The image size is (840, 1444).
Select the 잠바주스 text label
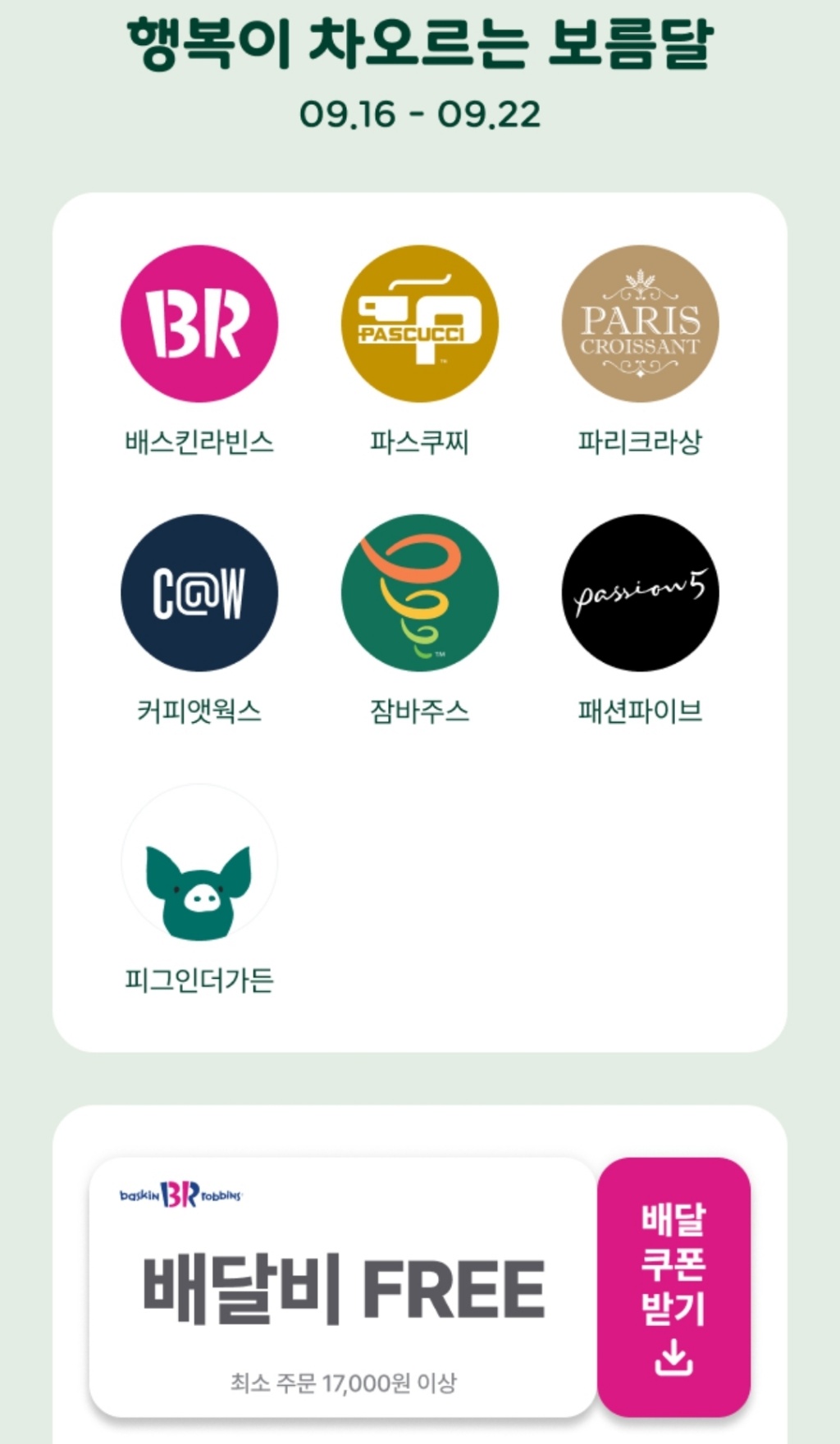point(420,710)
